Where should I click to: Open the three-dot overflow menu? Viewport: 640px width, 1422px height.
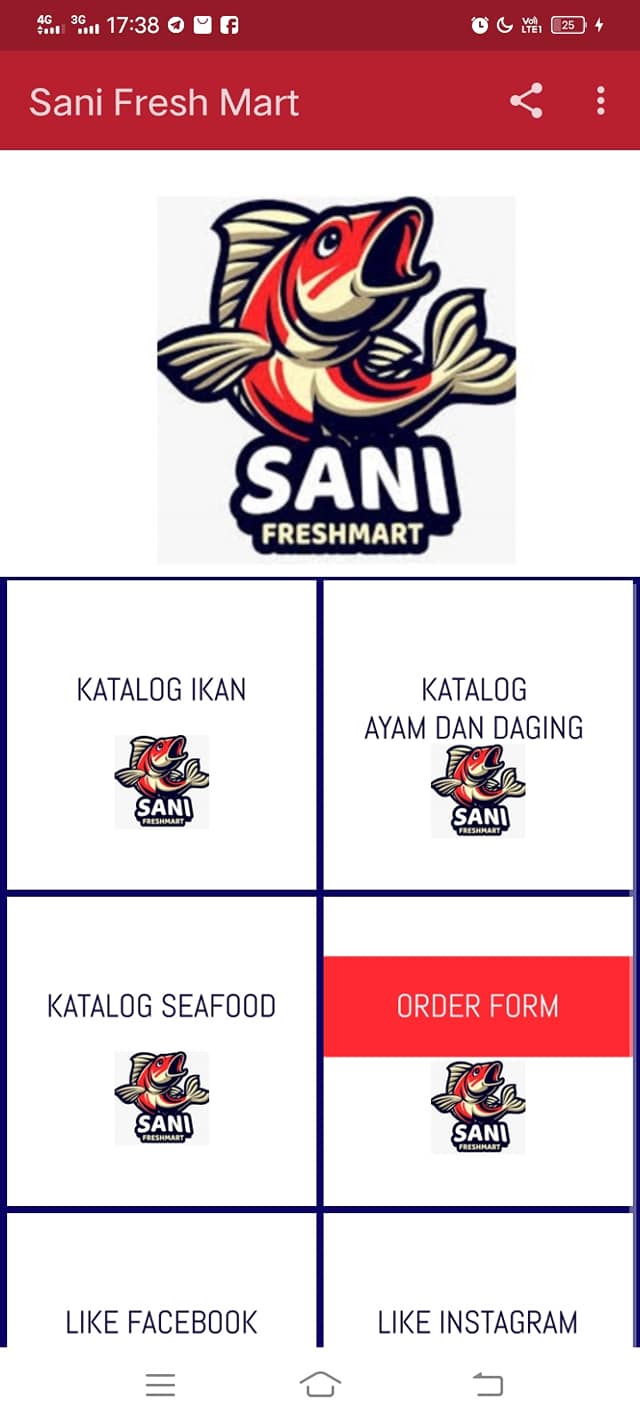coord(600,101)
